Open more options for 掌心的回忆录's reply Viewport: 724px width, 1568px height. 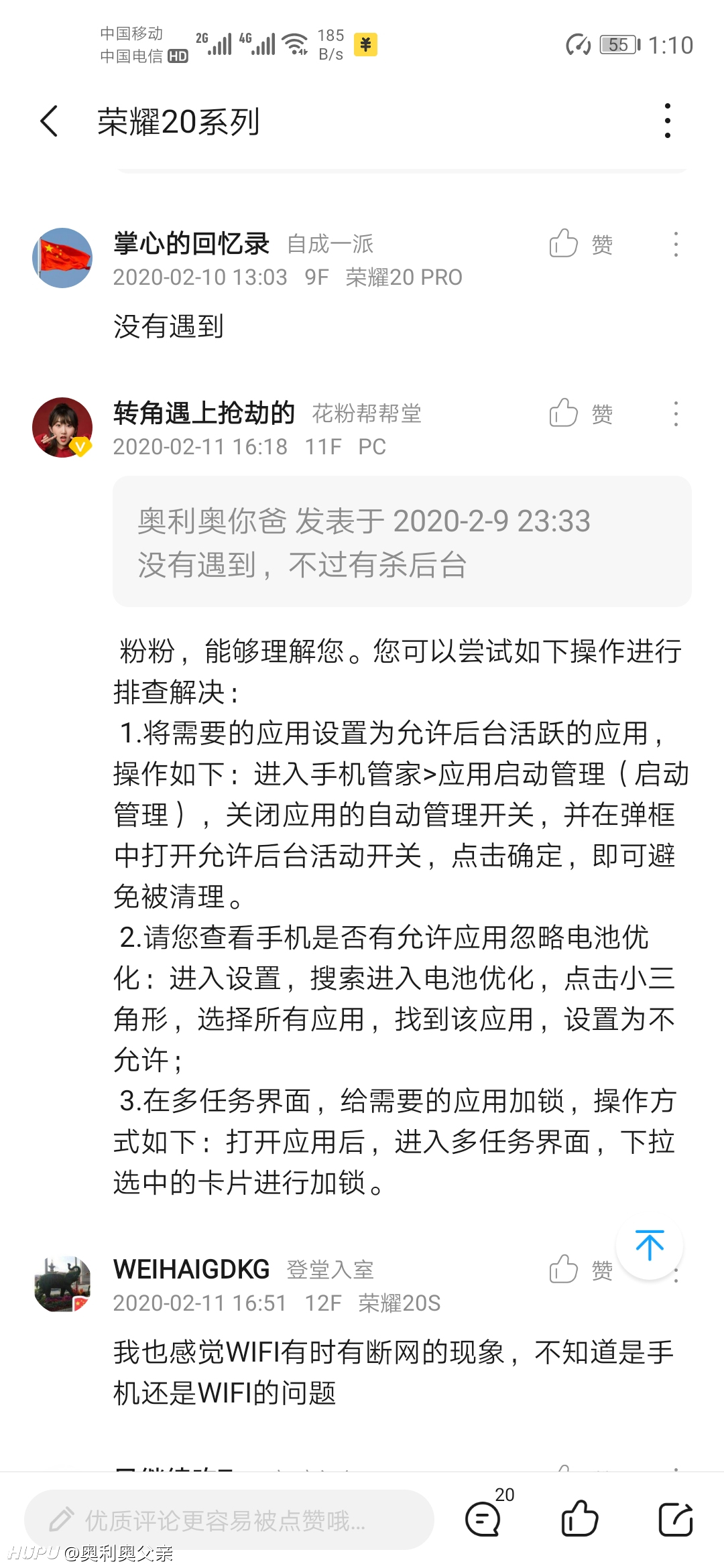(675, 245)
